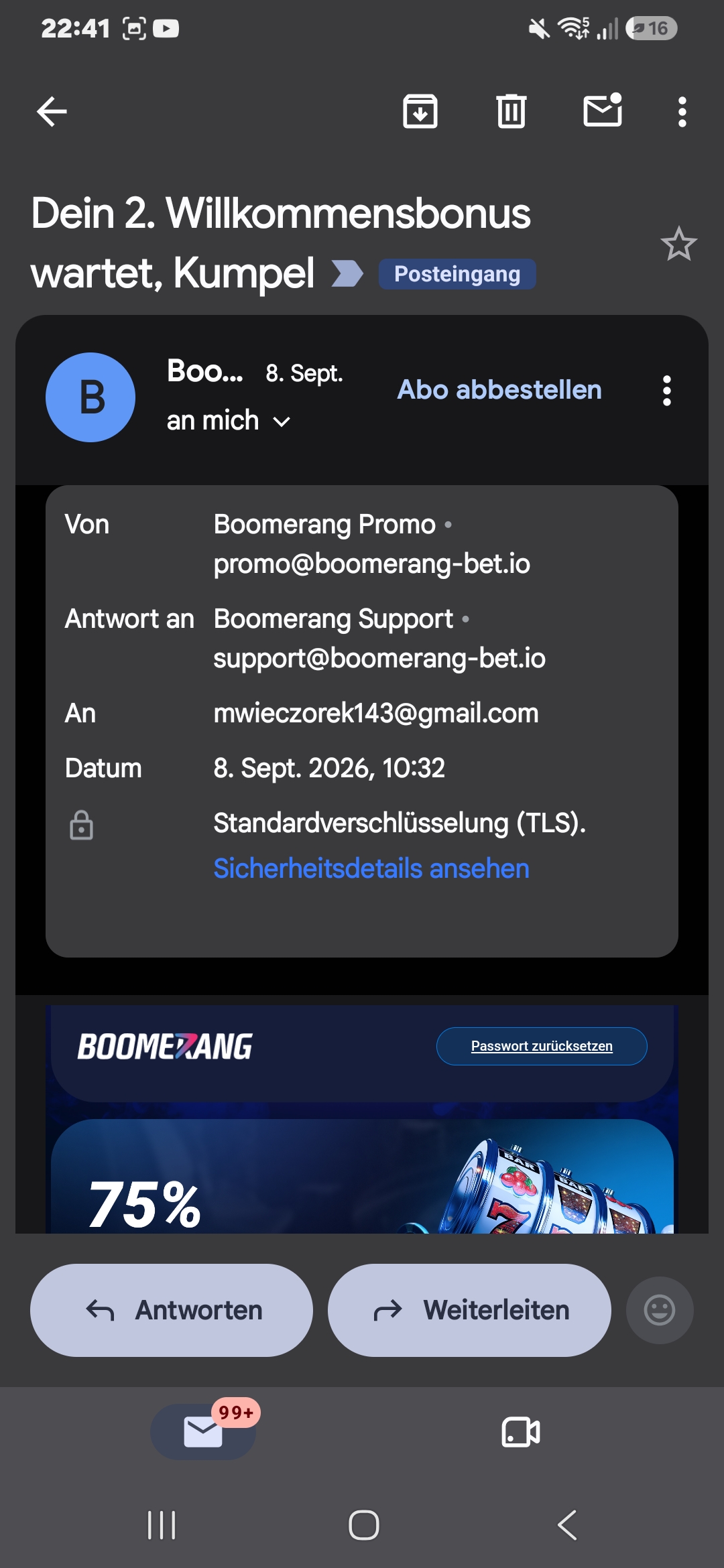Collapse the details via 'an mich' chevron
Image resolution: width=724 pixels, height=1568 pixels.
click(x=282, y=422)
